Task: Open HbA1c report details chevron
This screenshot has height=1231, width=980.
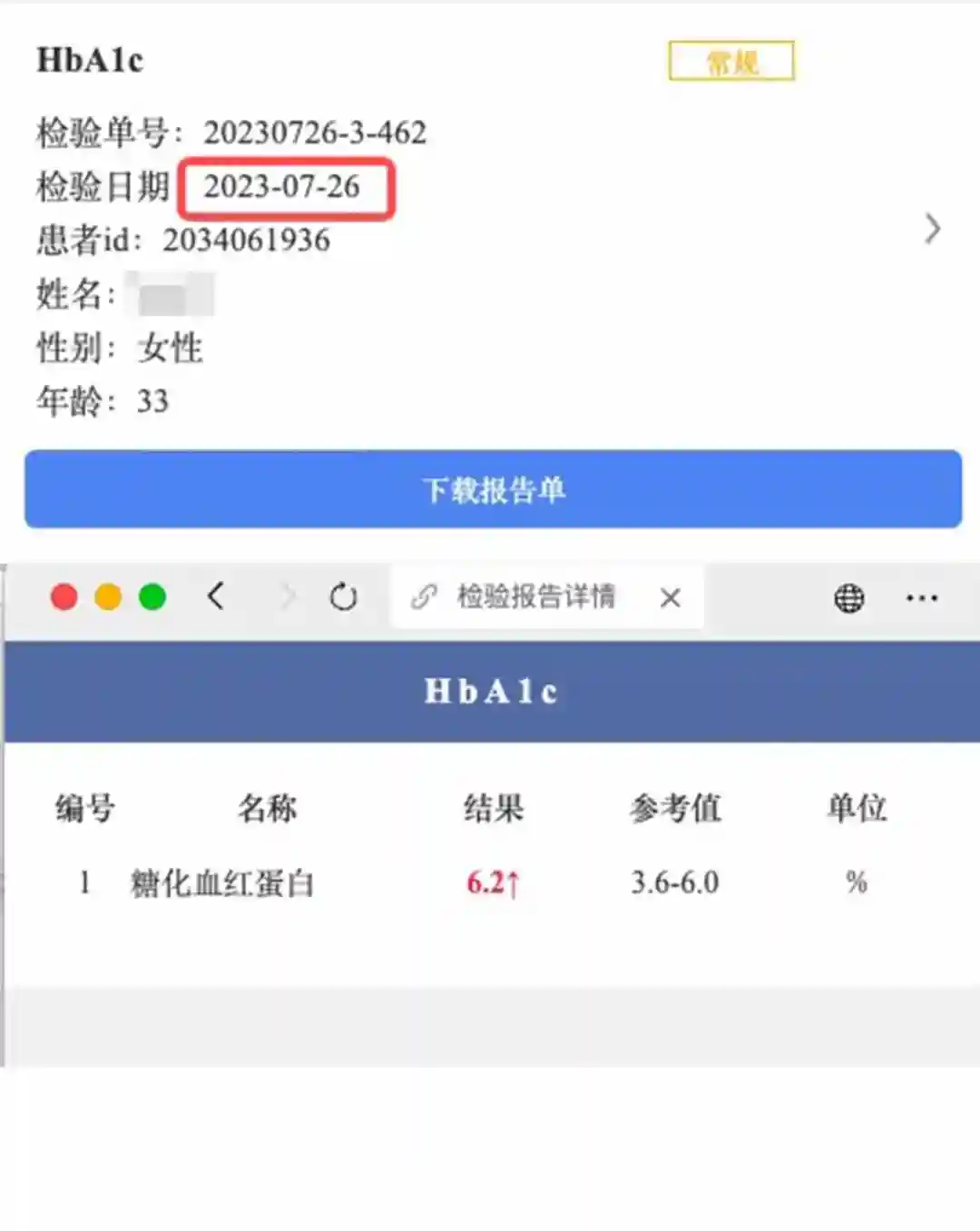Action: click(x=932, y=229)
